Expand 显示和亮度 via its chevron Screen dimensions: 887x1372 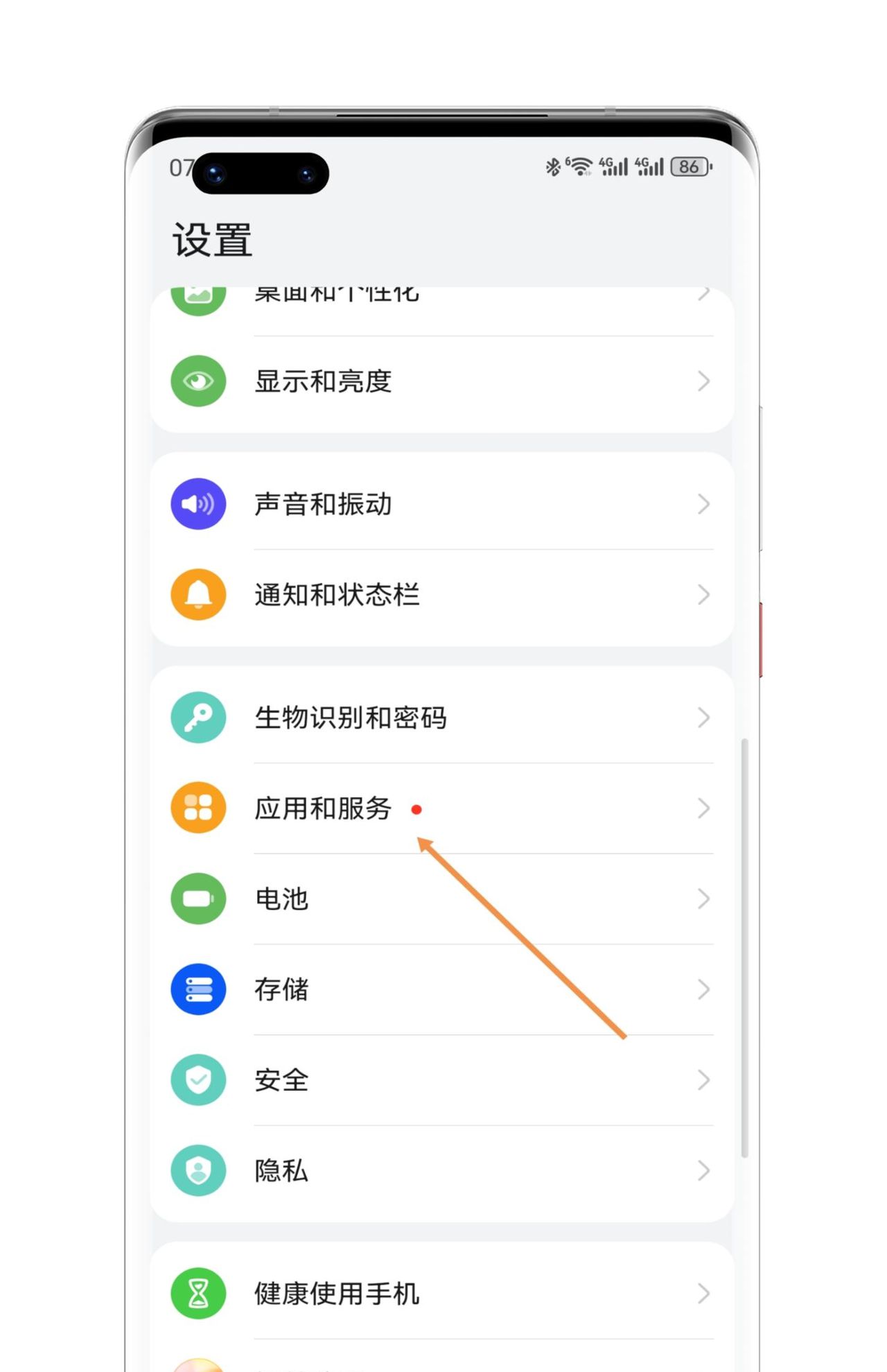703,381
